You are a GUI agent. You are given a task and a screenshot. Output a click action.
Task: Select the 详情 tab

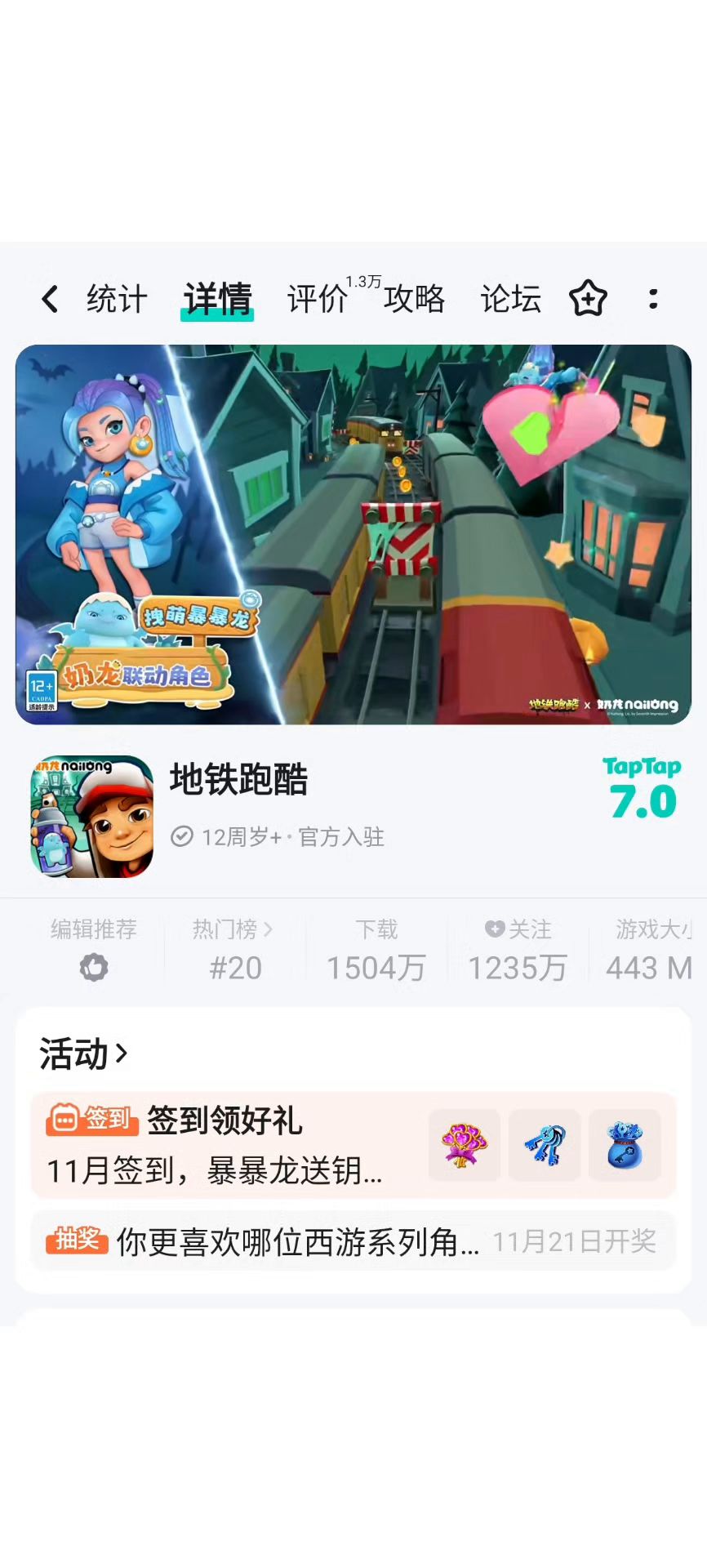click(217, 299)
